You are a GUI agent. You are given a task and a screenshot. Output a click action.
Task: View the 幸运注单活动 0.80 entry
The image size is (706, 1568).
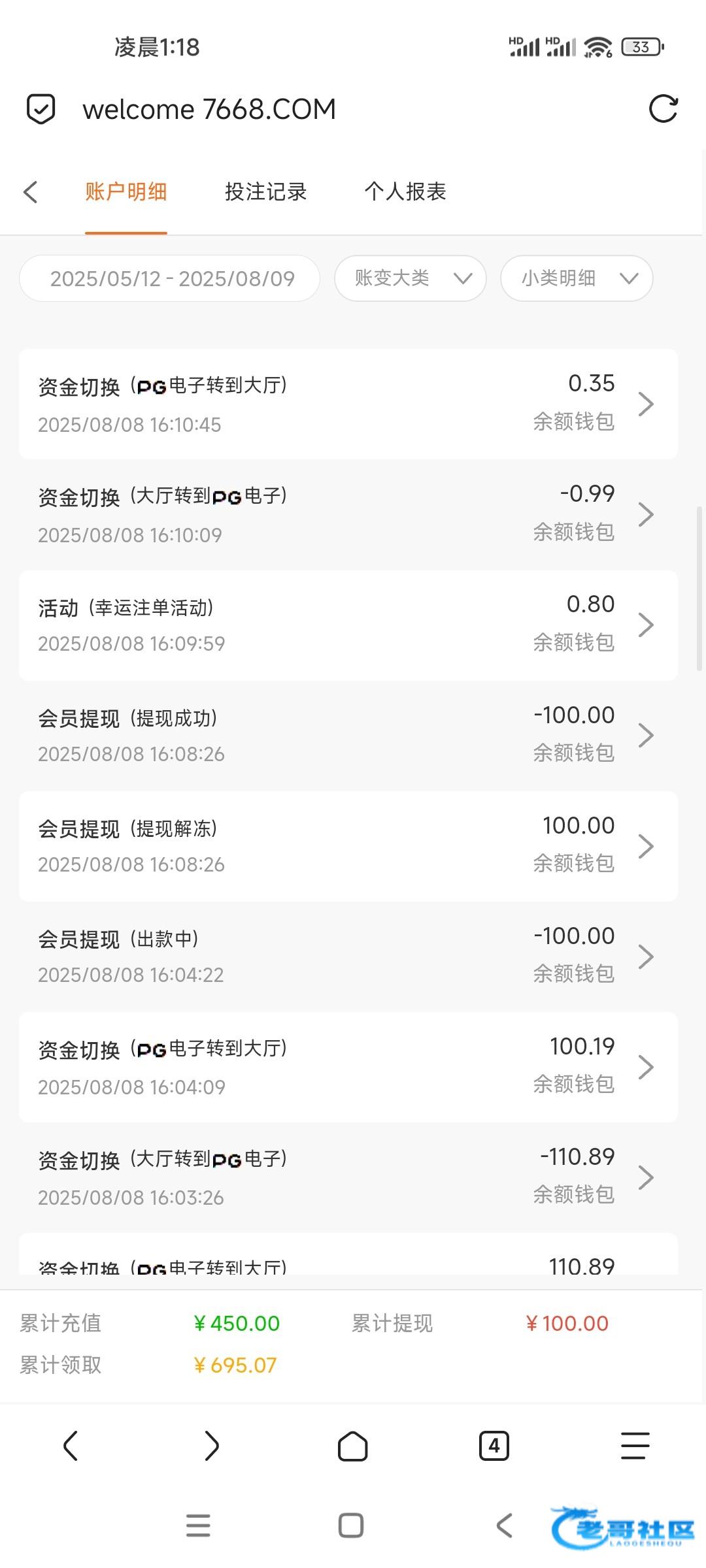coord(348,625)
